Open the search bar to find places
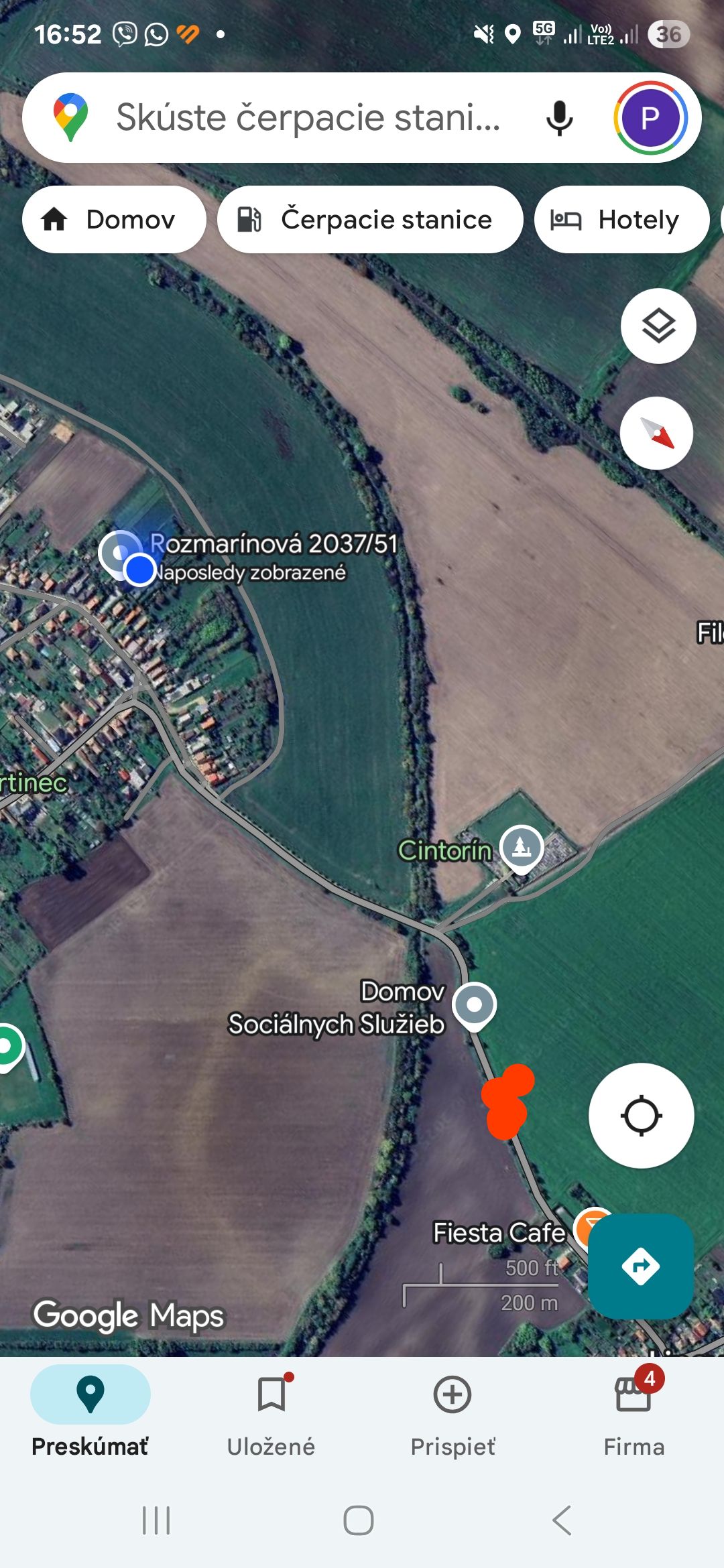Viewport: 724px width, 1568px height. pos(308,118)
